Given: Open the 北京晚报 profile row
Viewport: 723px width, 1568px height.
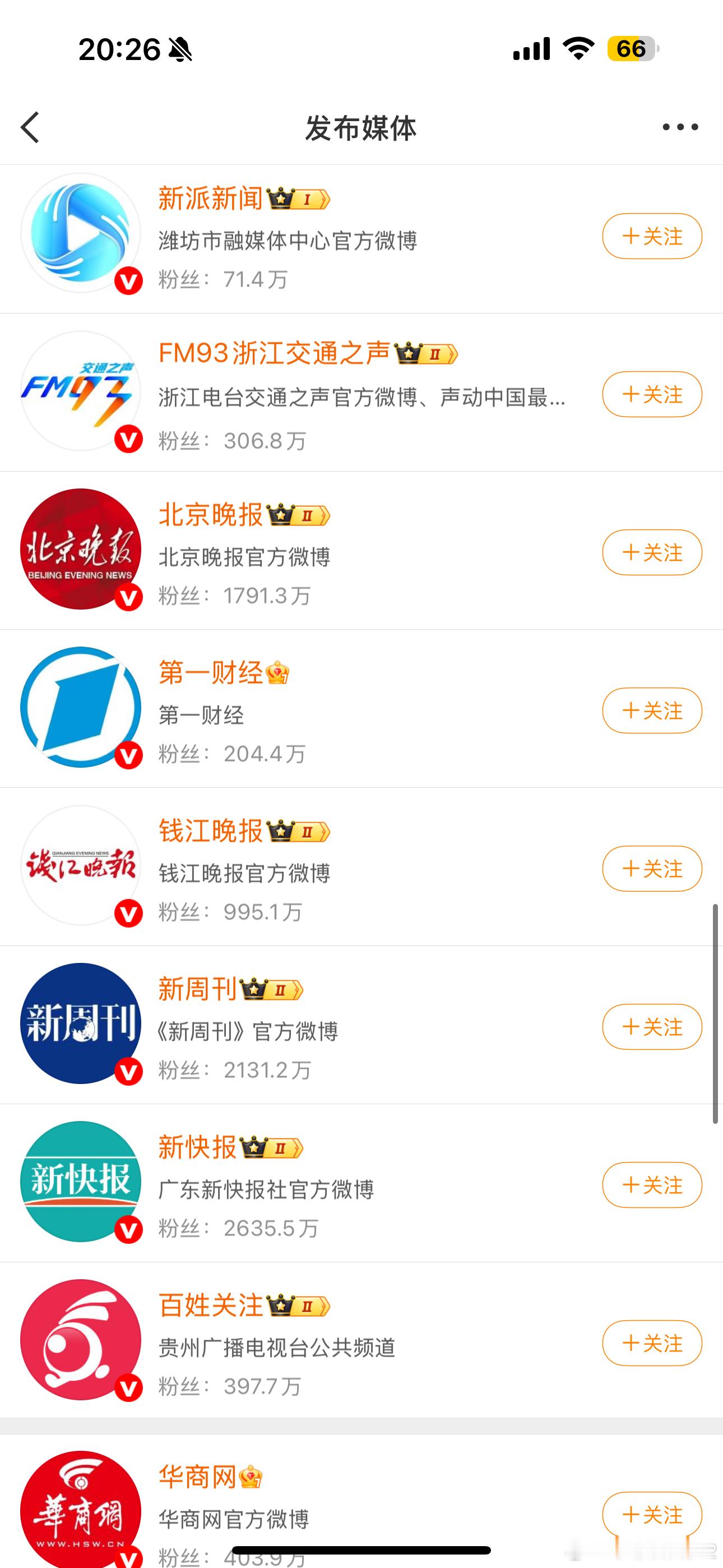Looking at the screenshot, I should [361, 551].
